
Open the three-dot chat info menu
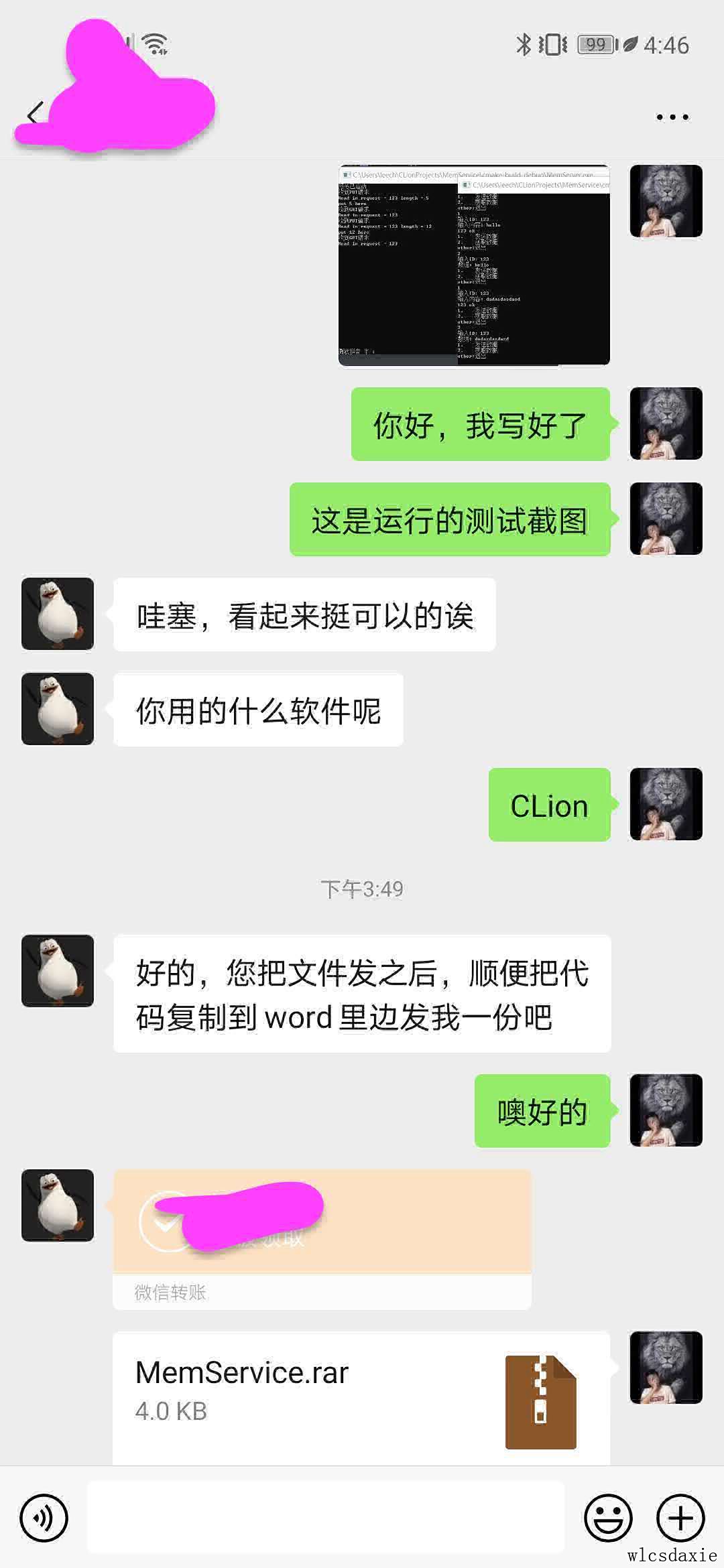click(672, 117)
